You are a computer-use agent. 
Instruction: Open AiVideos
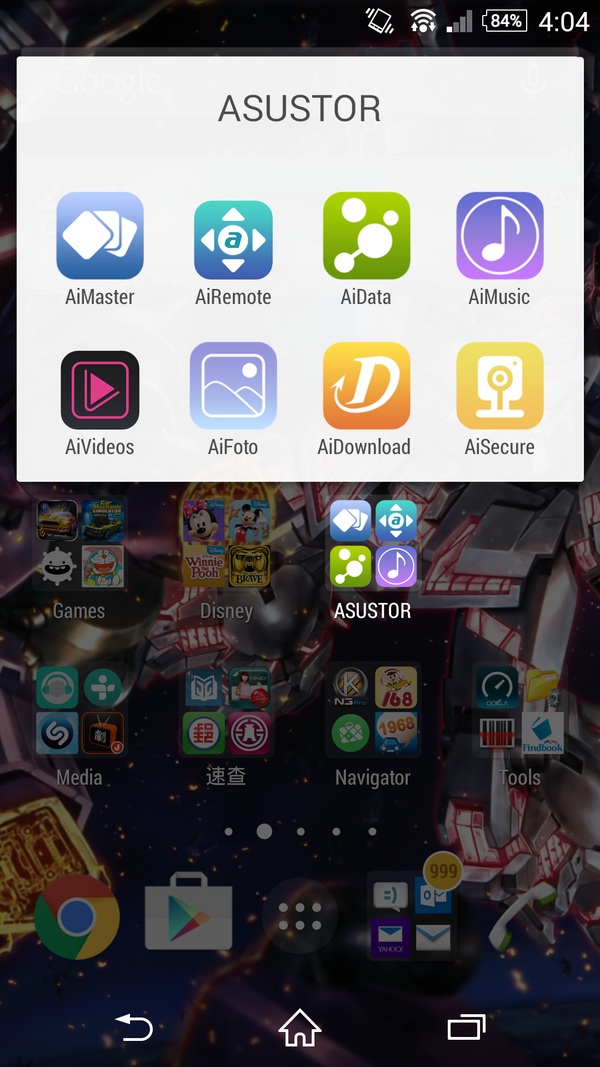click(x=99, y=389)
